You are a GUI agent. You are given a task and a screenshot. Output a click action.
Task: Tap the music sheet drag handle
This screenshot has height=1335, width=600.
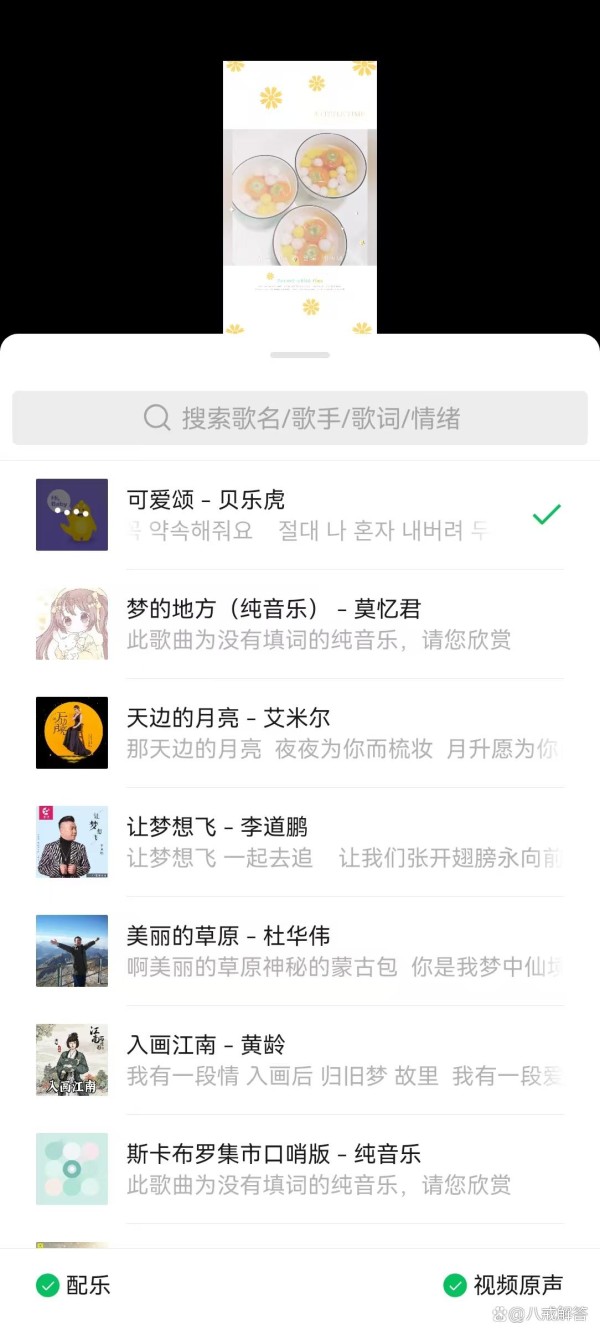(x=300, y=355)
